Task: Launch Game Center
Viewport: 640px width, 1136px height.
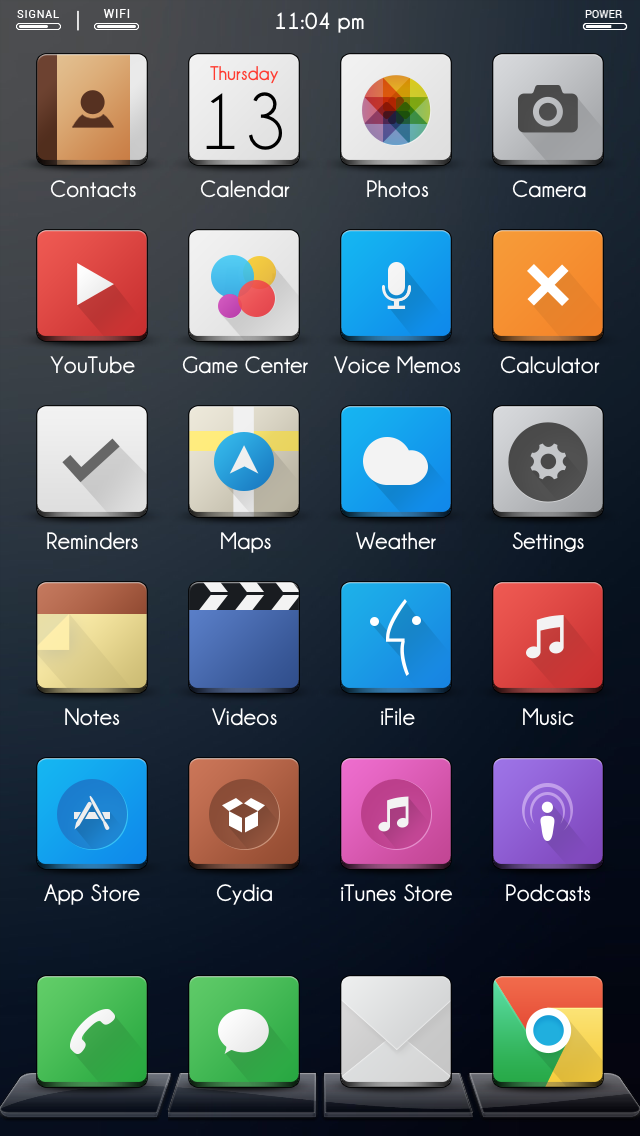Action: pyautogui.click(x=244, y=284)
